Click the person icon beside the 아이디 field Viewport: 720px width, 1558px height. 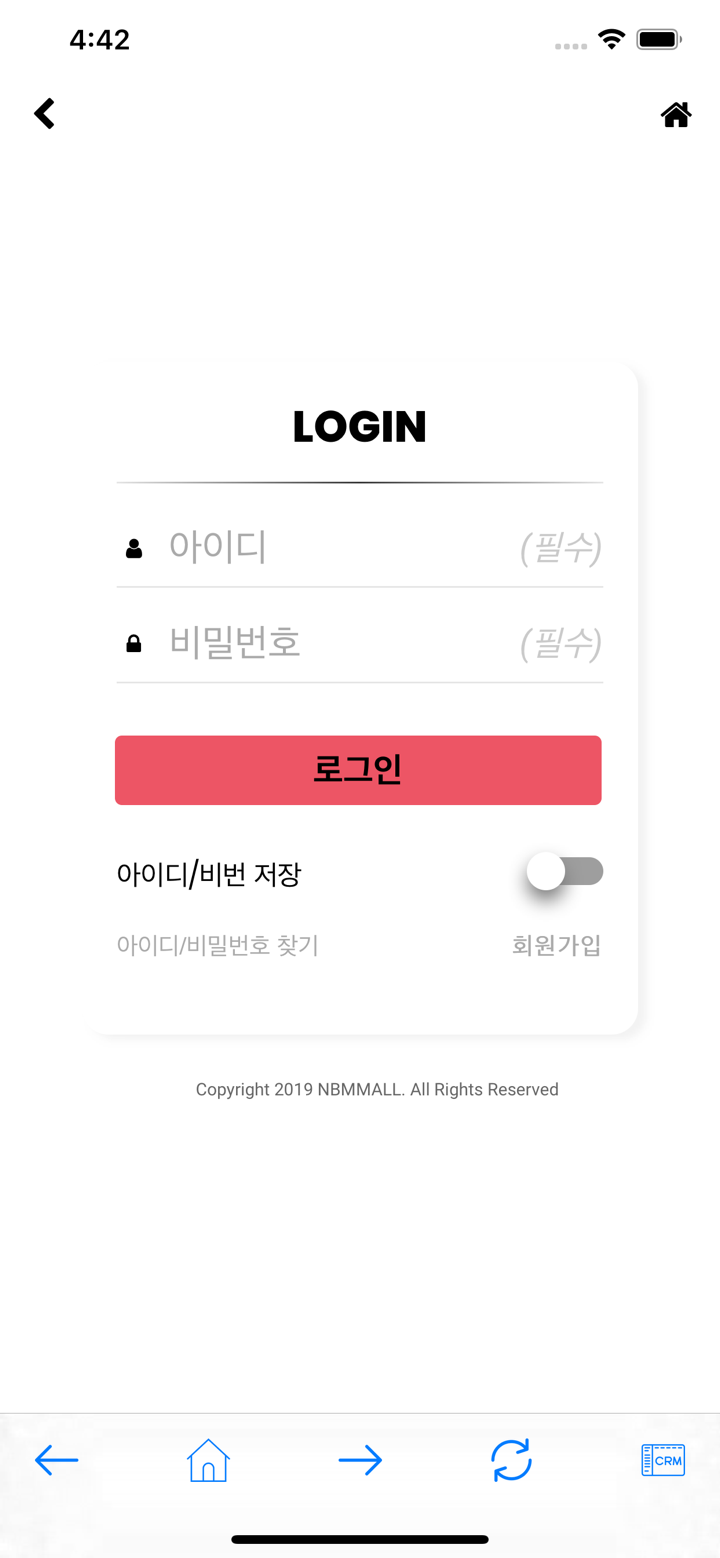(x=133, y=547)
